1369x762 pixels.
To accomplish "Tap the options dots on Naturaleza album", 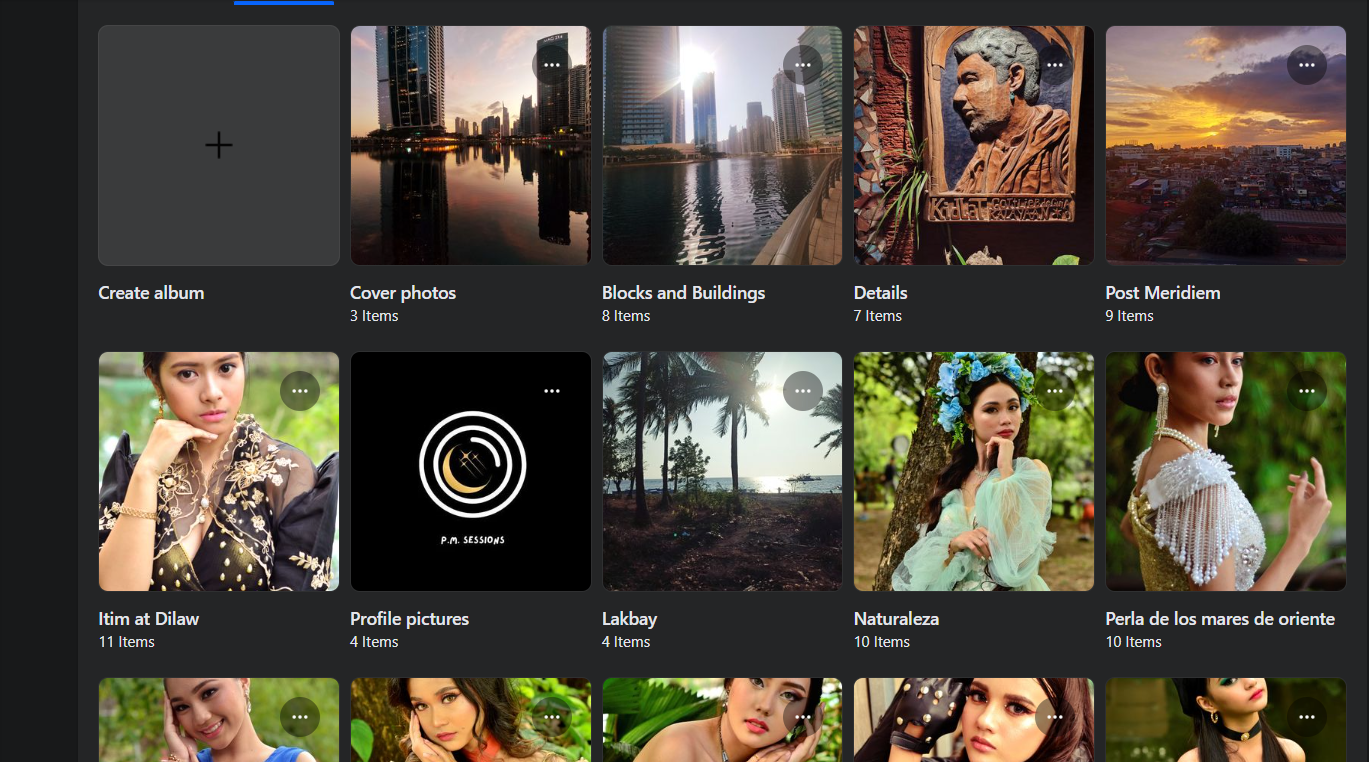I will tap(1055, 391).
